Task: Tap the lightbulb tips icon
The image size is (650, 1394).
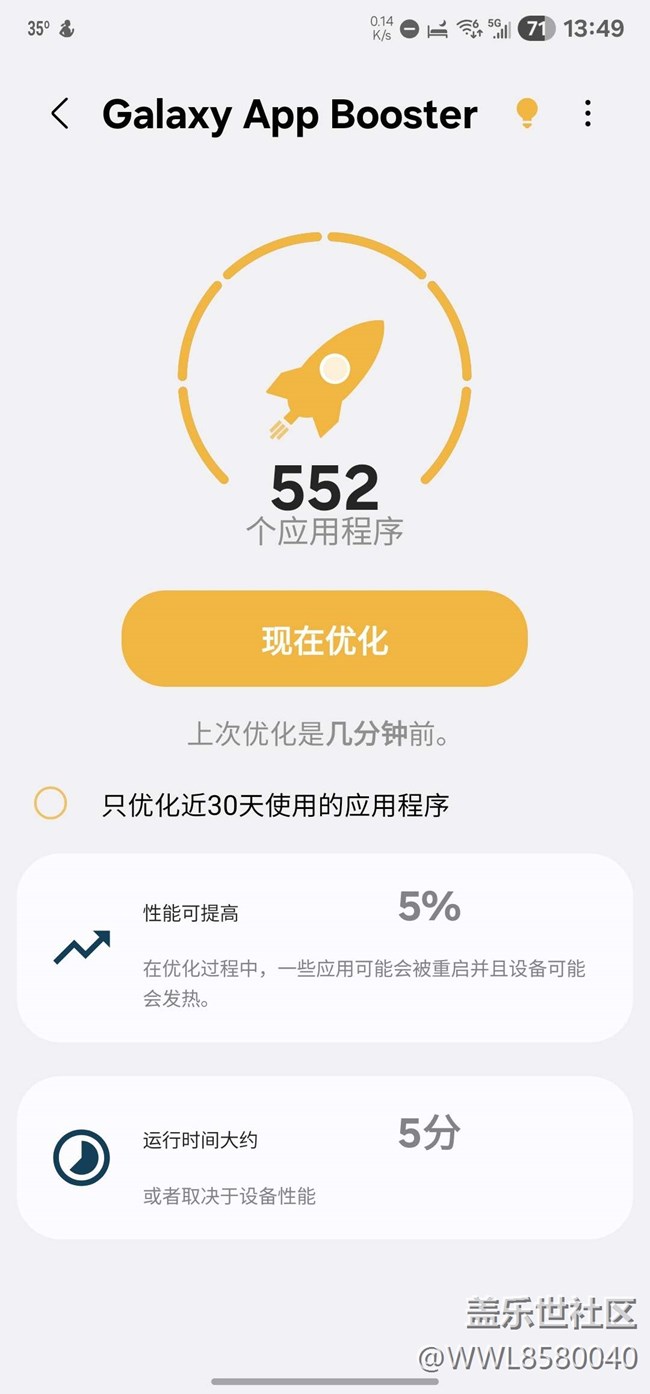Action: click(x=526, y=114)
